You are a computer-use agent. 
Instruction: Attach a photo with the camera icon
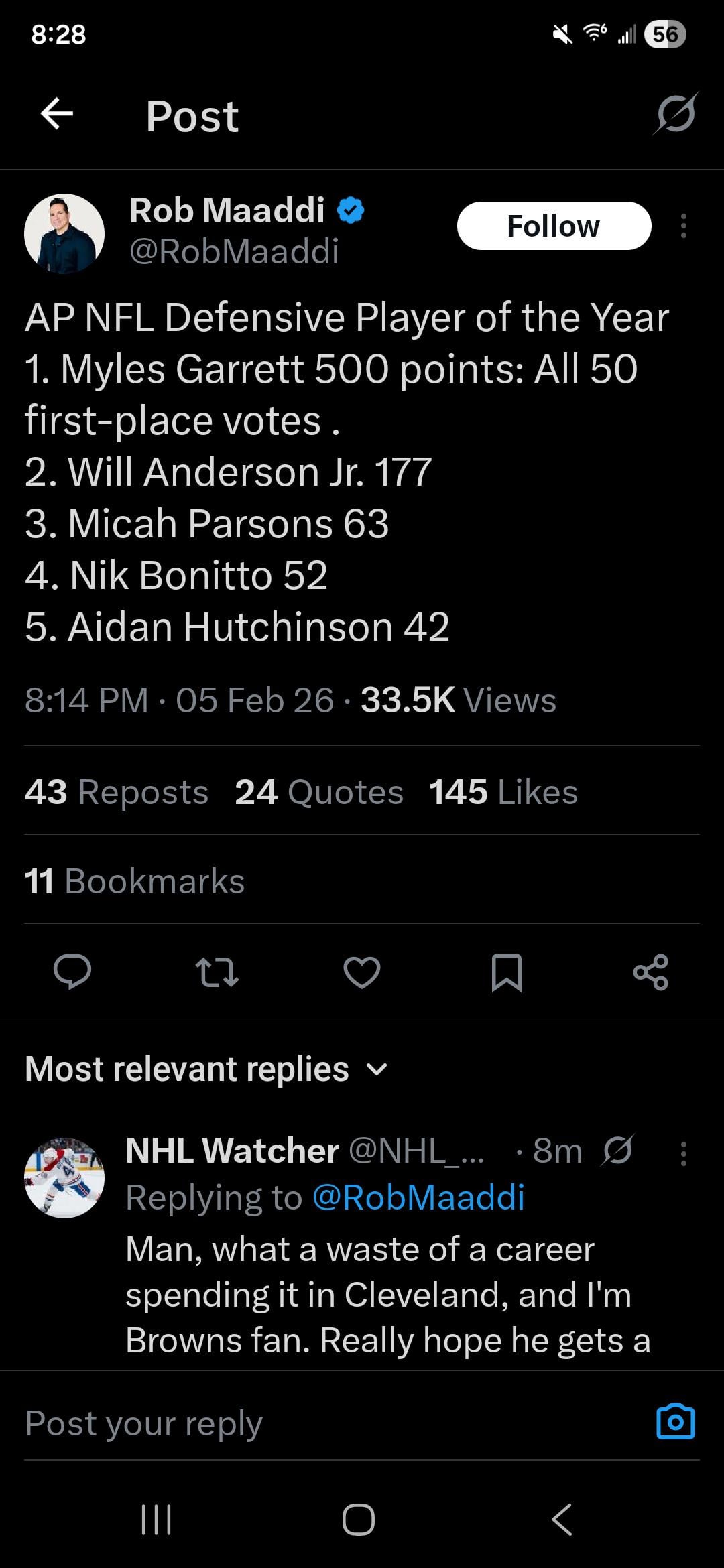[675, 1421]
